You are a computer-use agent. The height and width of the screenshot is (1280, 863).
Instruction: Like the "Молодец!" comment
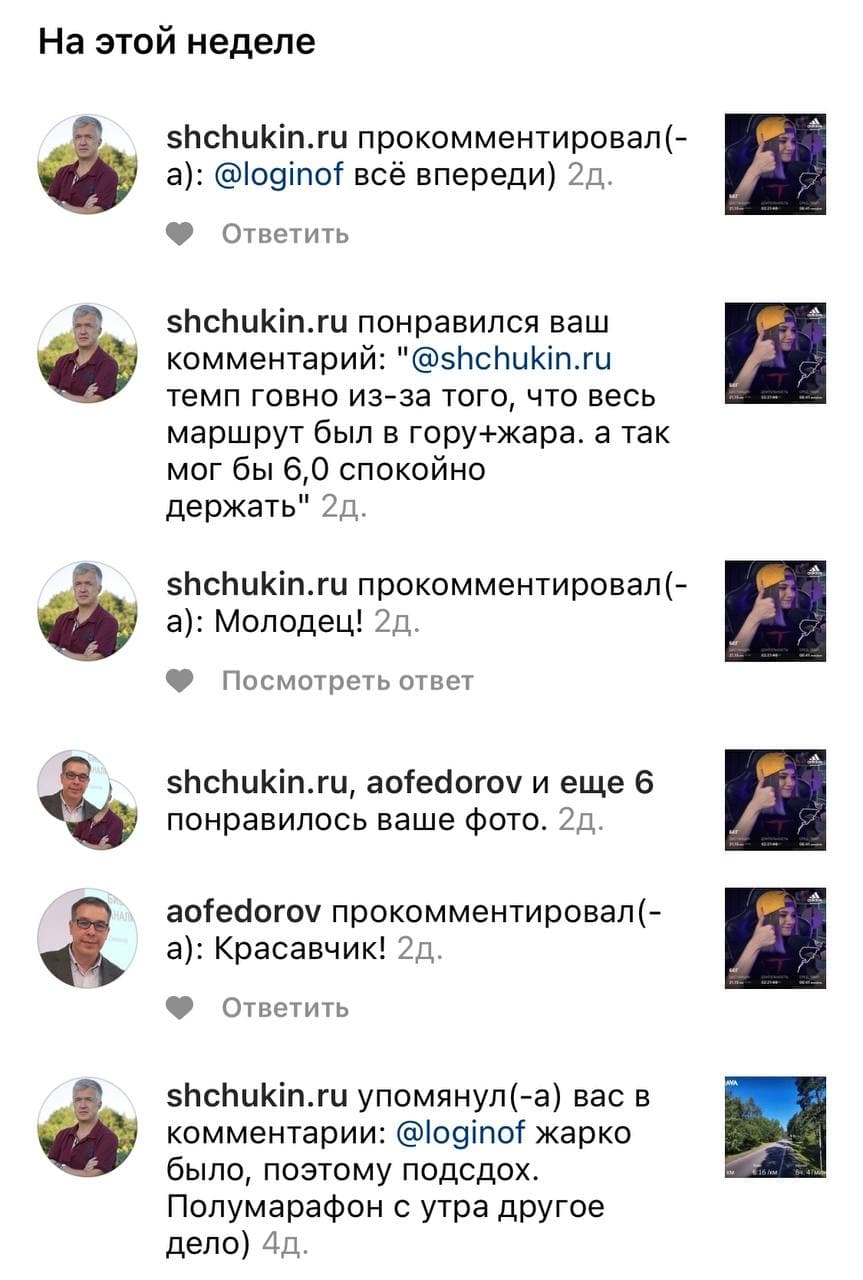179,681
